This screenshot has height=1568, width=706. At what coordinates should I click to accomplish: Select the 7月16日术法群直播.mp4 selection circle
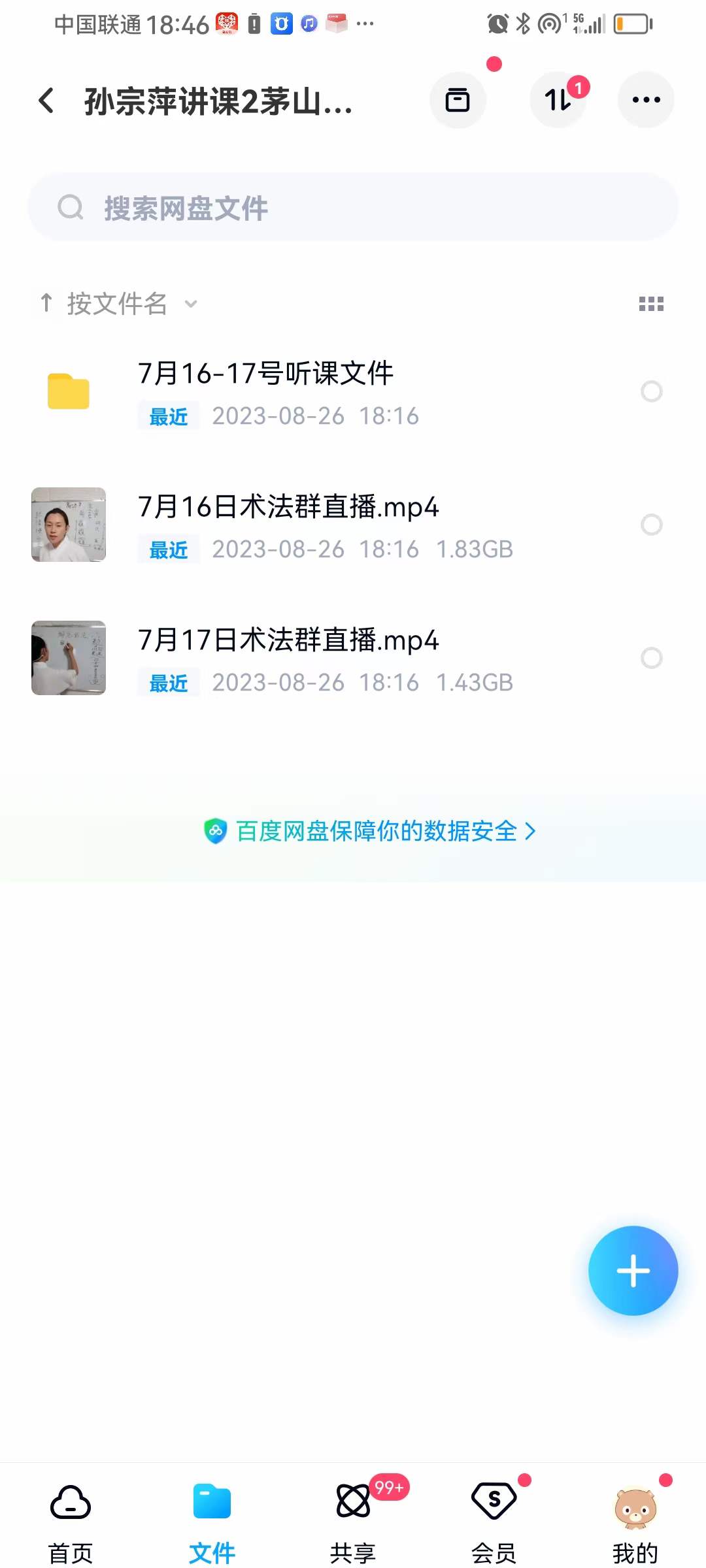(x=651, y=524)
